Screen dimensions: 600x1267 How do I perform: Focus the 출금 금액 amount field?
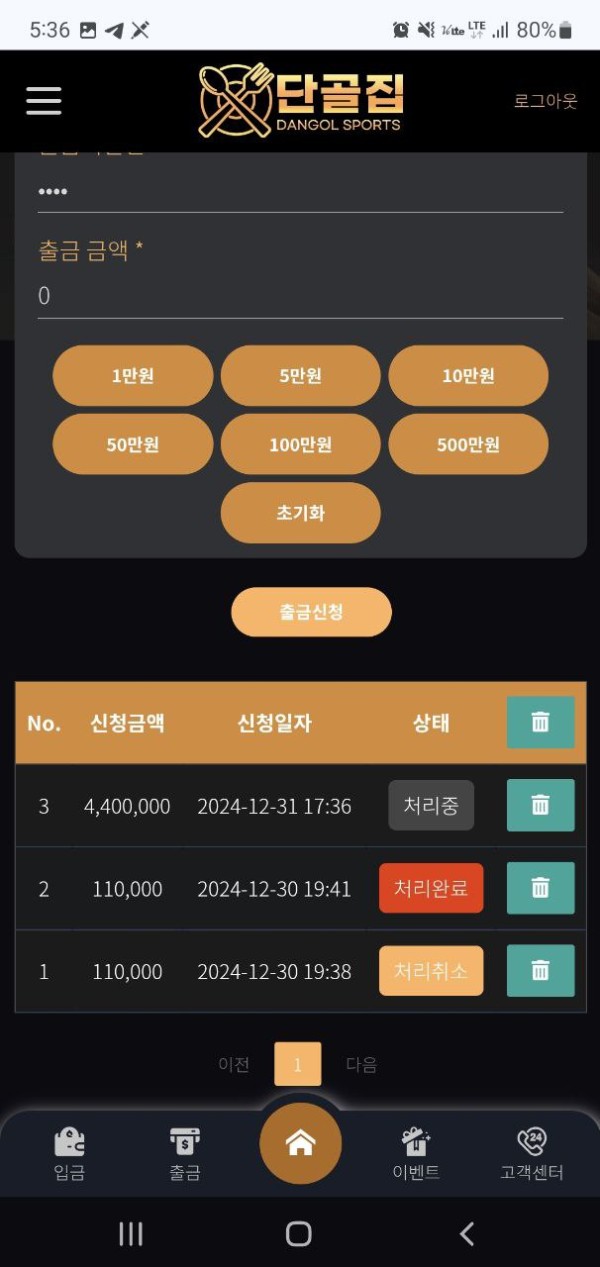[x=300, y=296]
